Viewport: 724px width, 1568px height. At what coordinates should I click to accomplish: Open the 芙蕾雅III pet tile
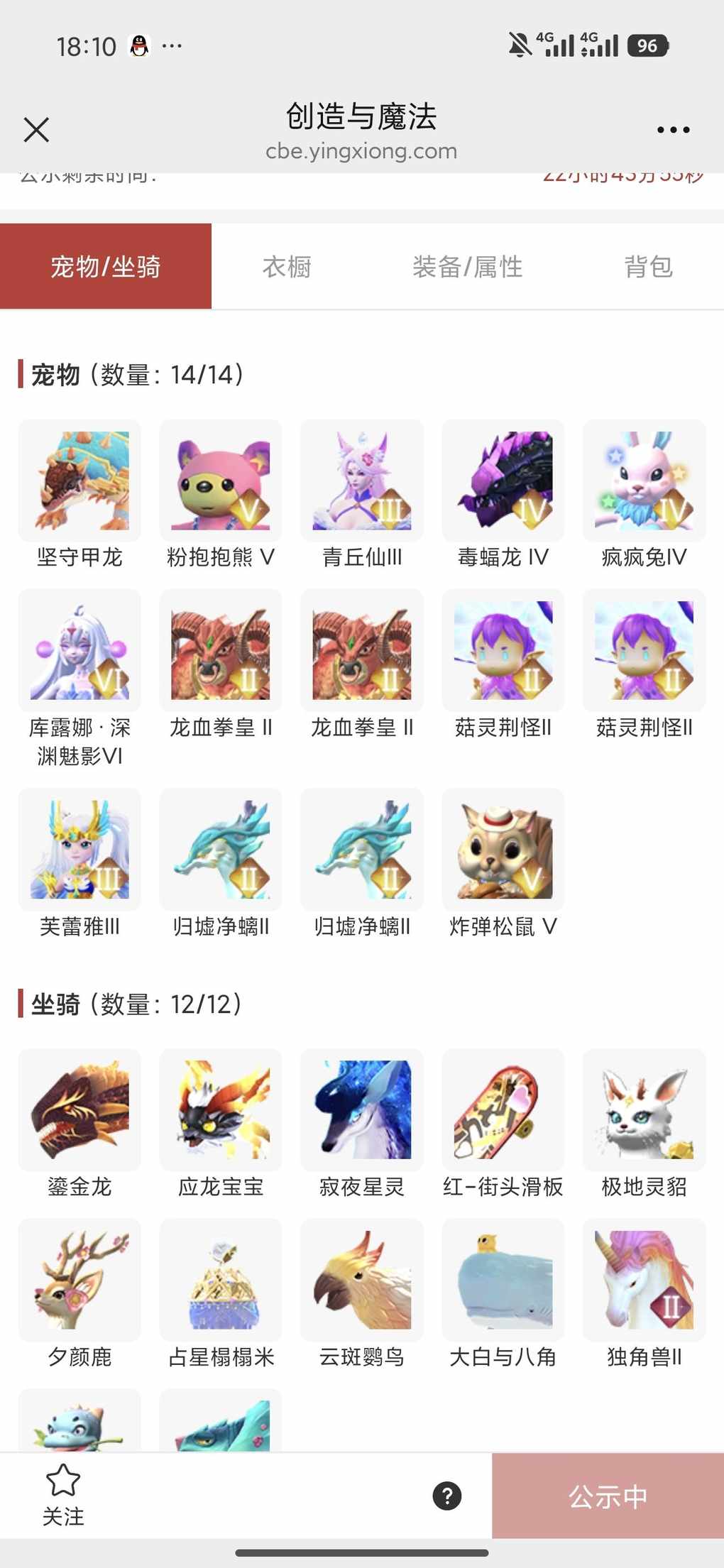79,849
